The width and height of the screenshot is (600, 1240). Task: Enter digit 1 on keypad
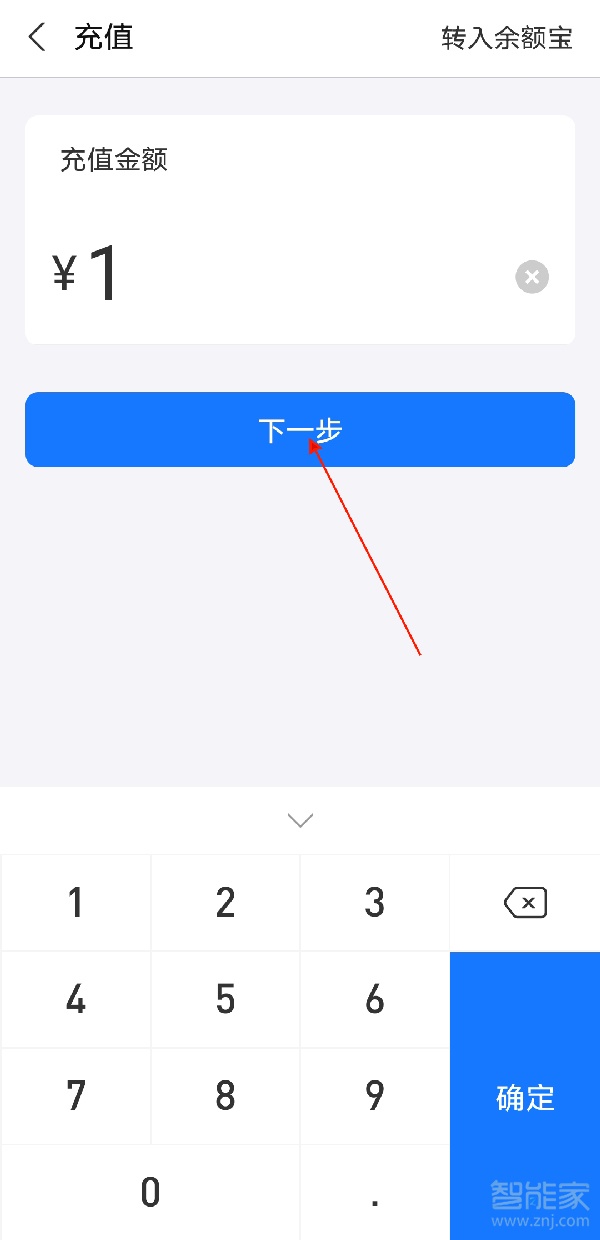click(76, 903)
